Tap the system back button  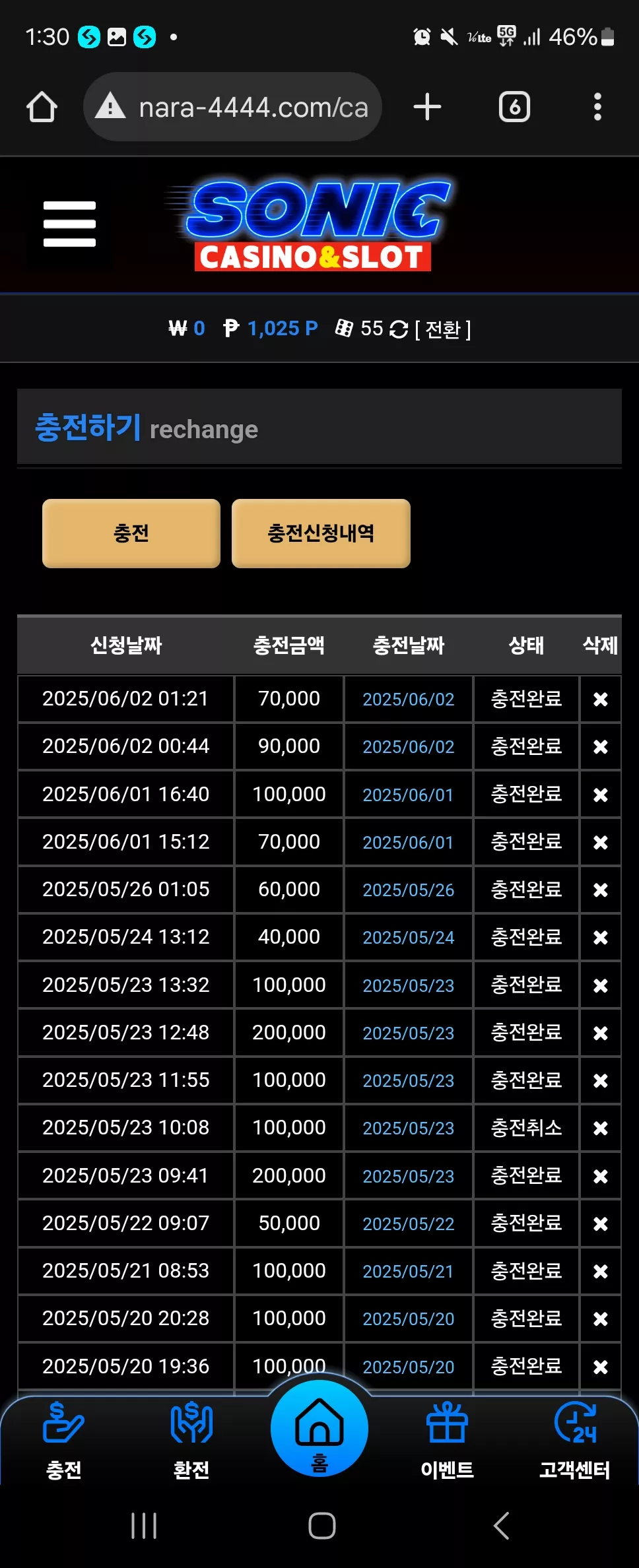(502, 1525)
